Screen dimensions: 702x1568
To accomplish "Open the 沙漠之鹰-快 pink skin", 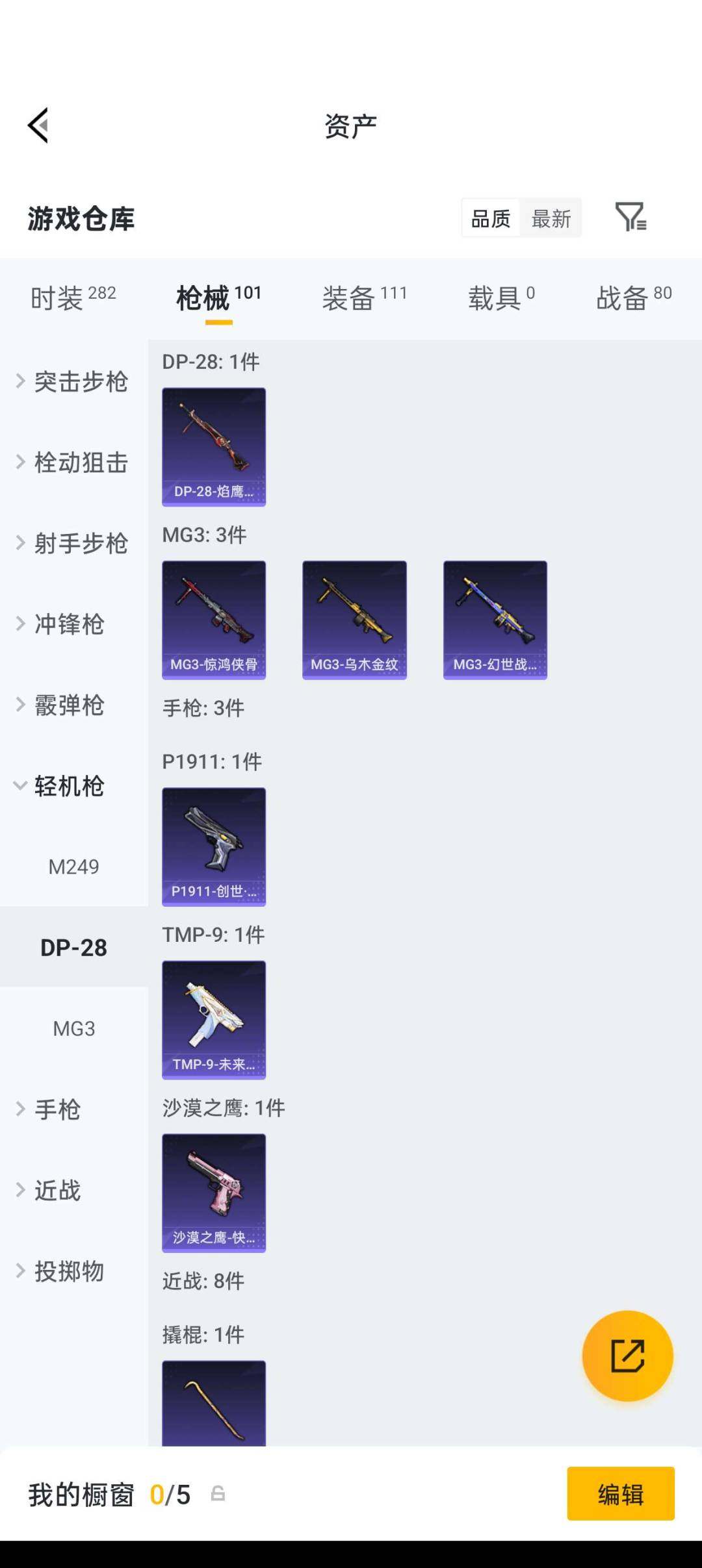I will point(213,1192).
